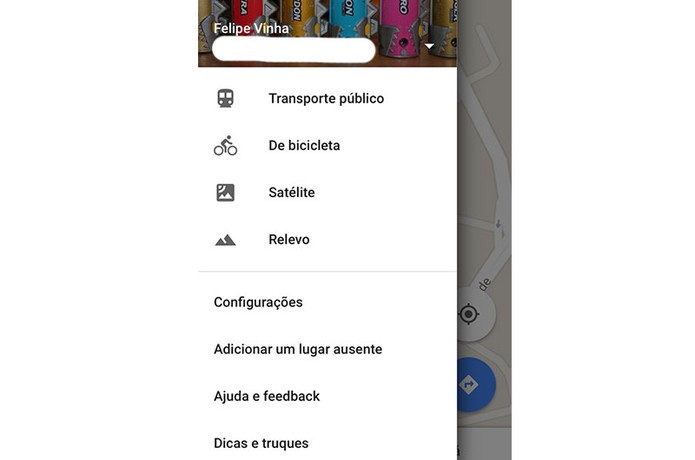
Task: Open Adicionar um lugar ausente
Action: [x=298, y=349]
